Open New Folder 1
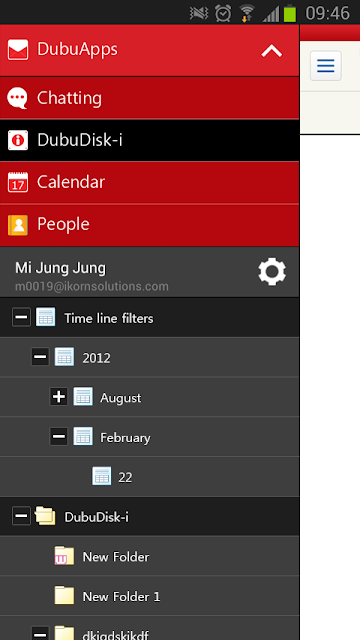 (149, 596)
